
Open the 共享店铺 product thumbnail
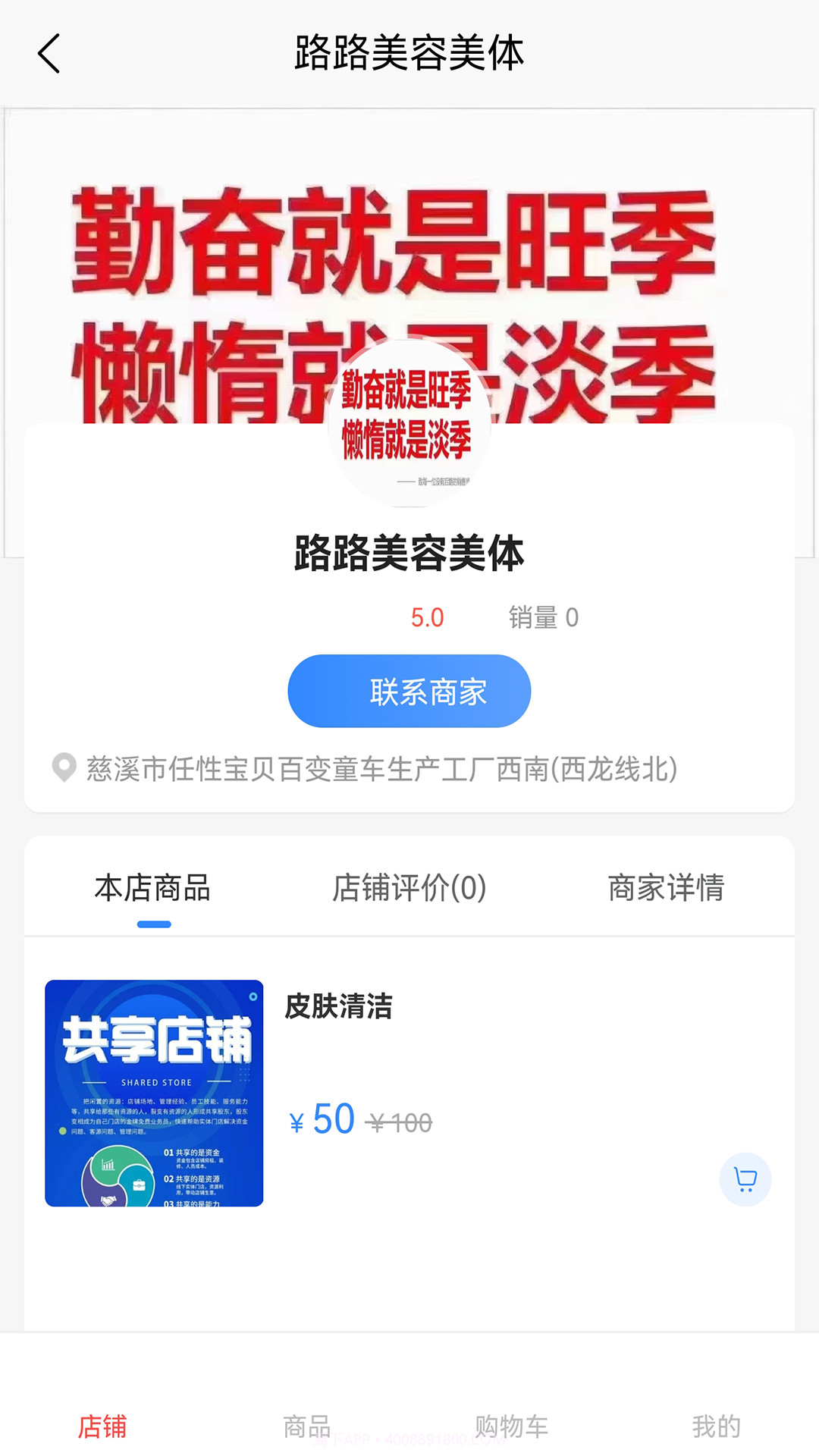(154, 1093)
